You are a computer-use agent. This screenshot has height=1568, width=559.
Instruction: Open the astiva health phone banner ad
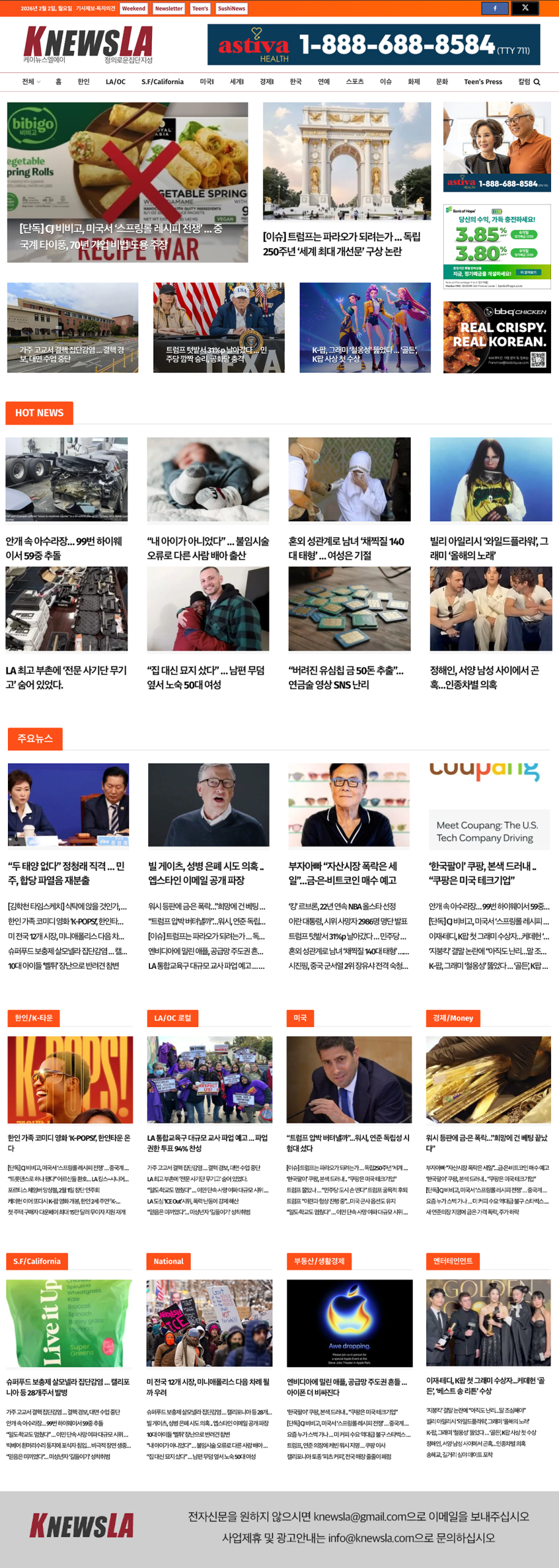coord(373,45)
